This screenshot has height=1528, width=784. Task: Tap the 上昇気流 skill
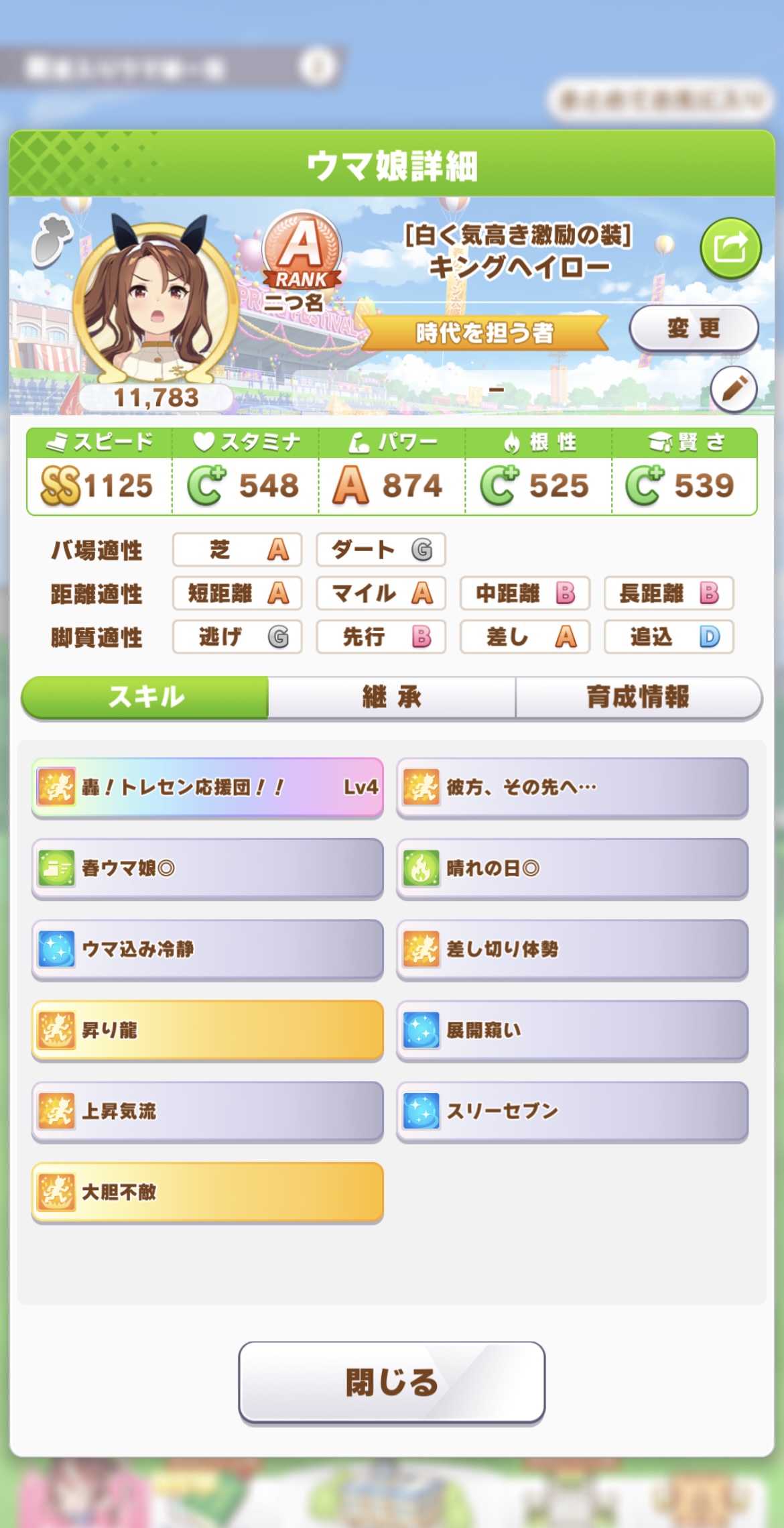[x=208, y=1112]
